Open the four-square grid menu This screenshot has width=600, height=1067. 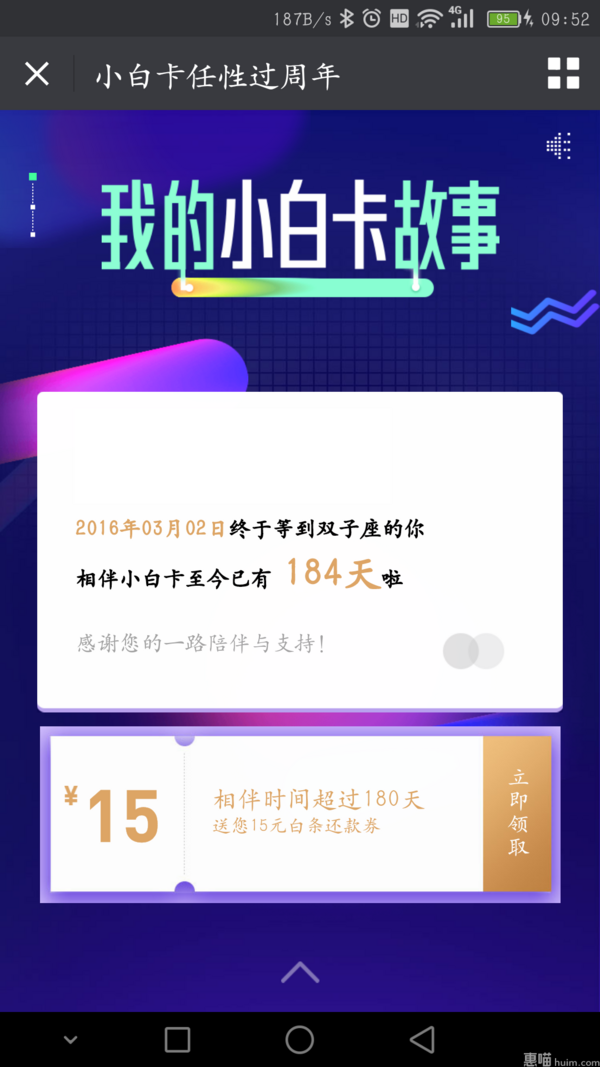[563, 73]
